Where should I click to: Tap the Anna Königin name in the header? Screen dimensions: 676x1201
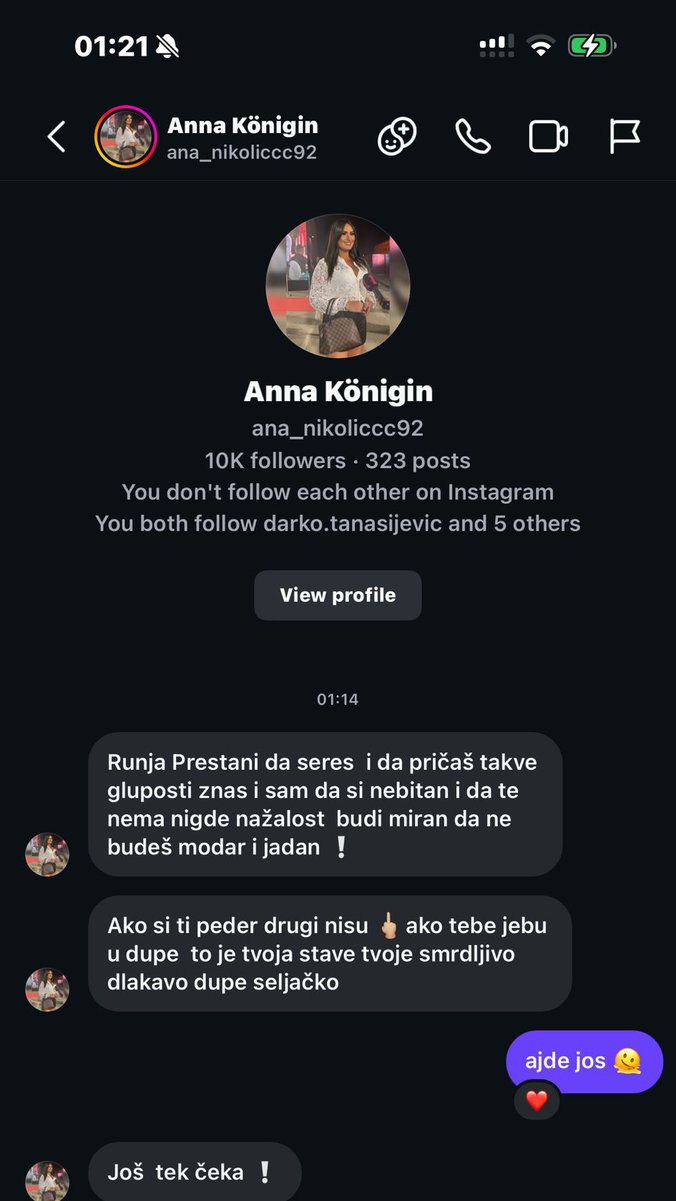click(x=242, y=126)
